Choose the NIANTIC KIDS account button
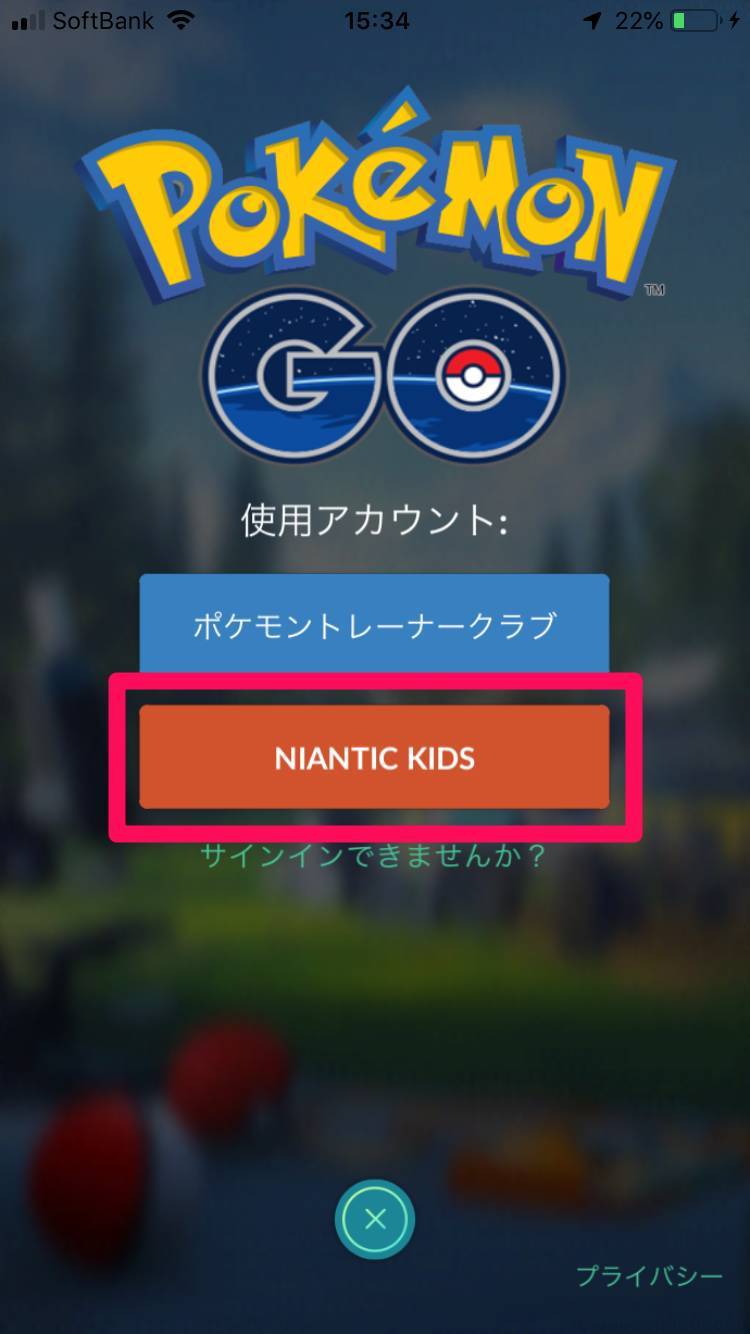The width and height of the screenshot is (750, 1334). pos(374,757)
